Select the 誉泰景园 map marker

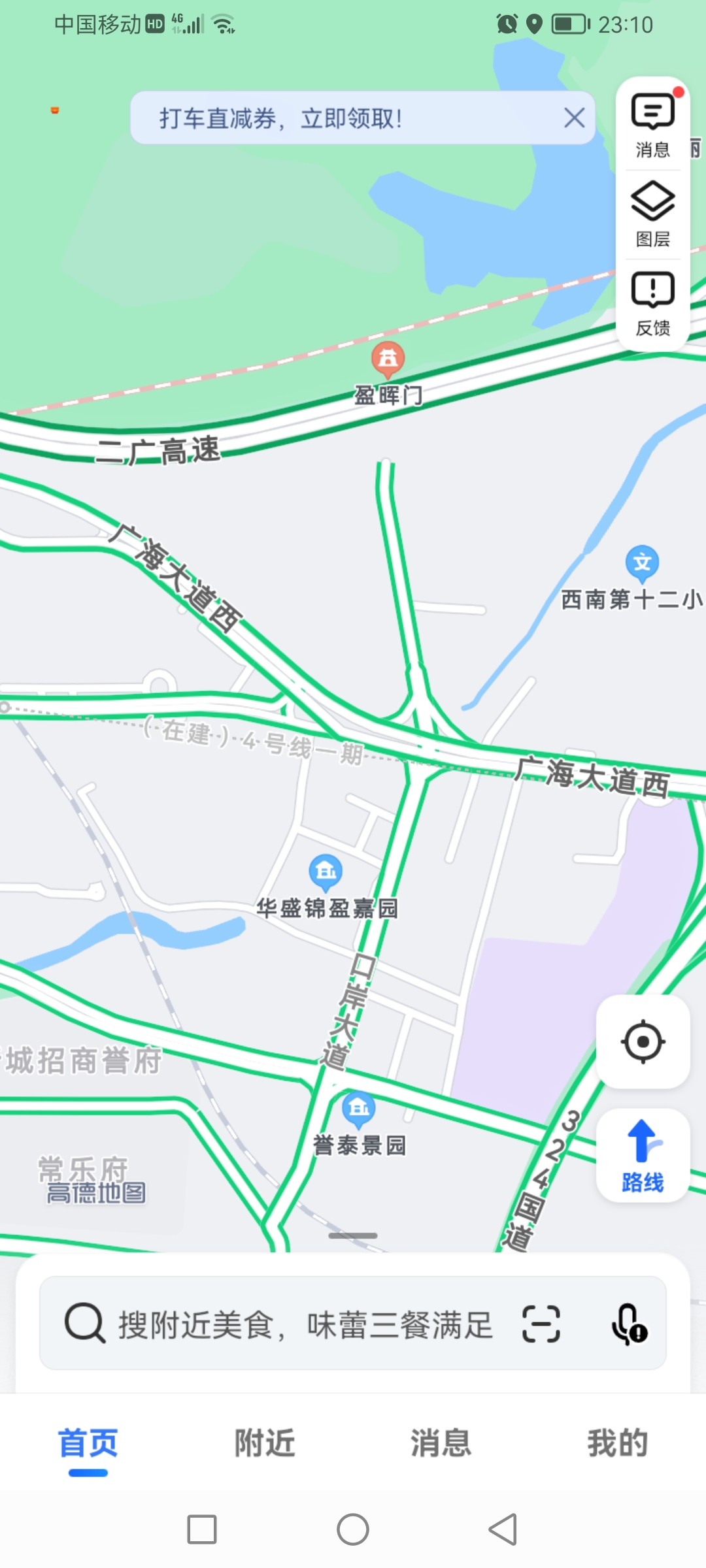click(358, 1109)
